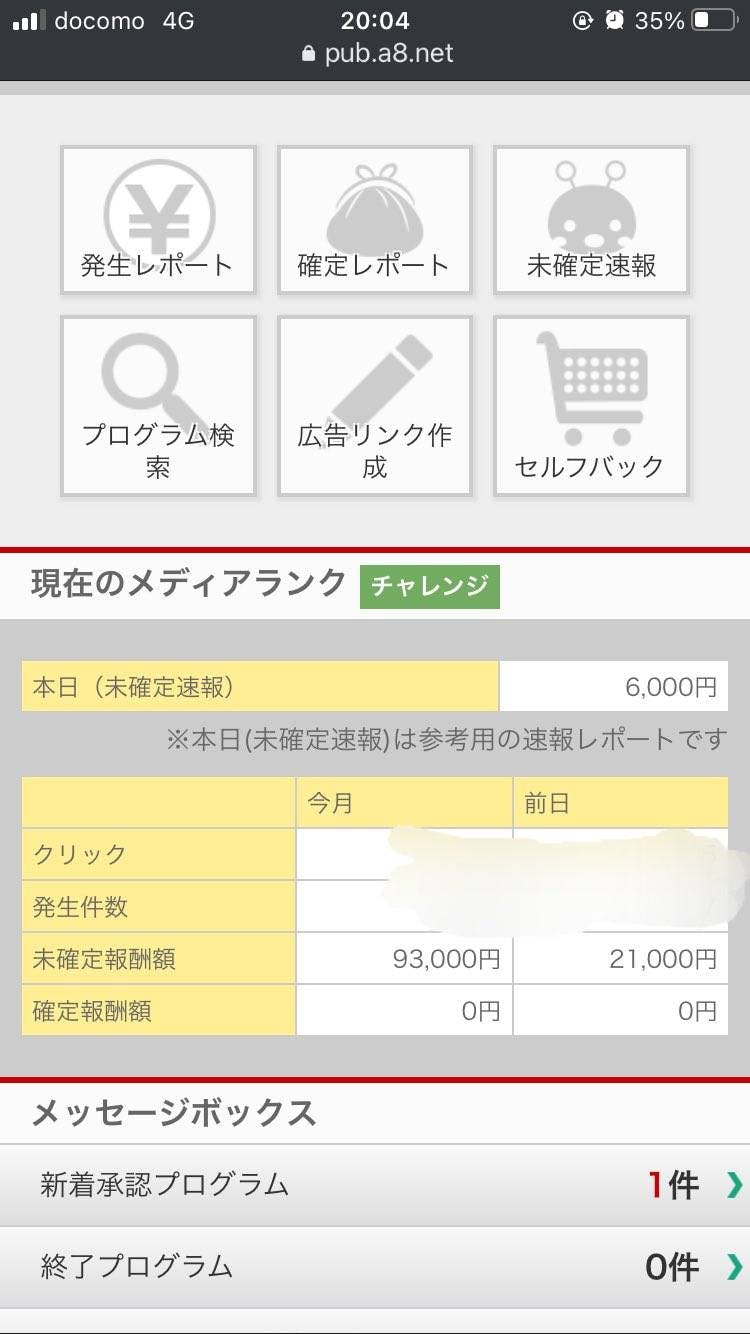Image resolution: width=750 pixels, height=1334 pixels.
Task: Open the 発生レポート tile
Action: 158,220
